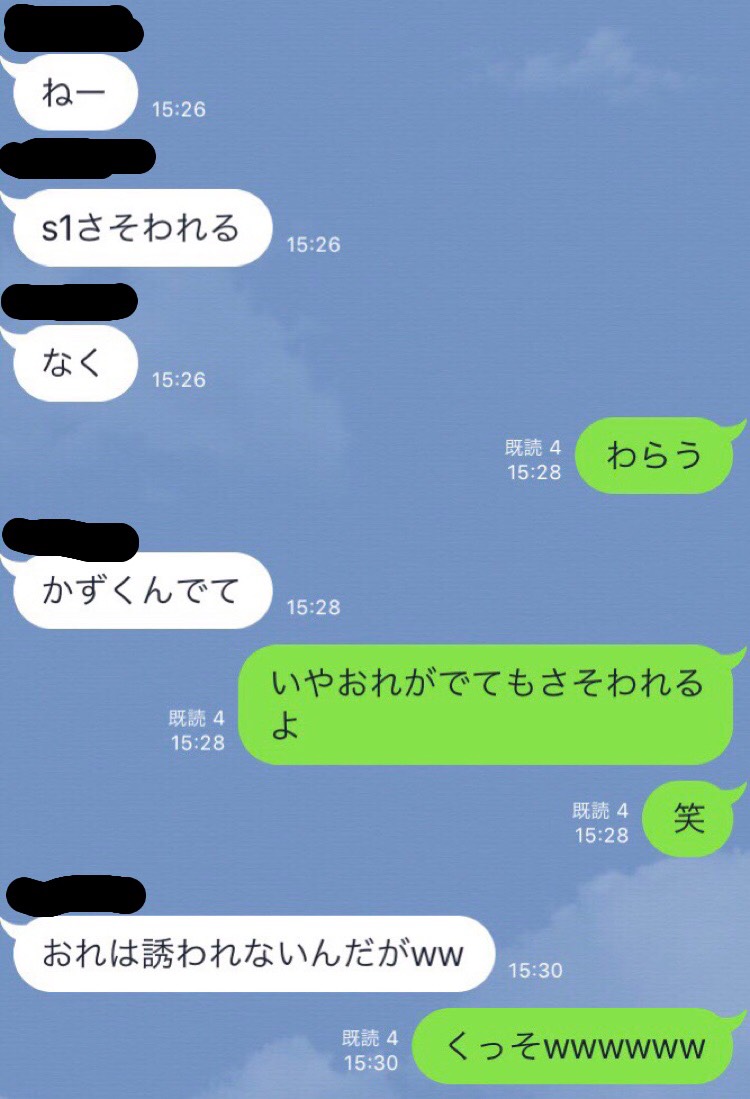Tap the "かずくんでて" message bubble
Screen dimensions: 750x1099
(x=140, y=592)
